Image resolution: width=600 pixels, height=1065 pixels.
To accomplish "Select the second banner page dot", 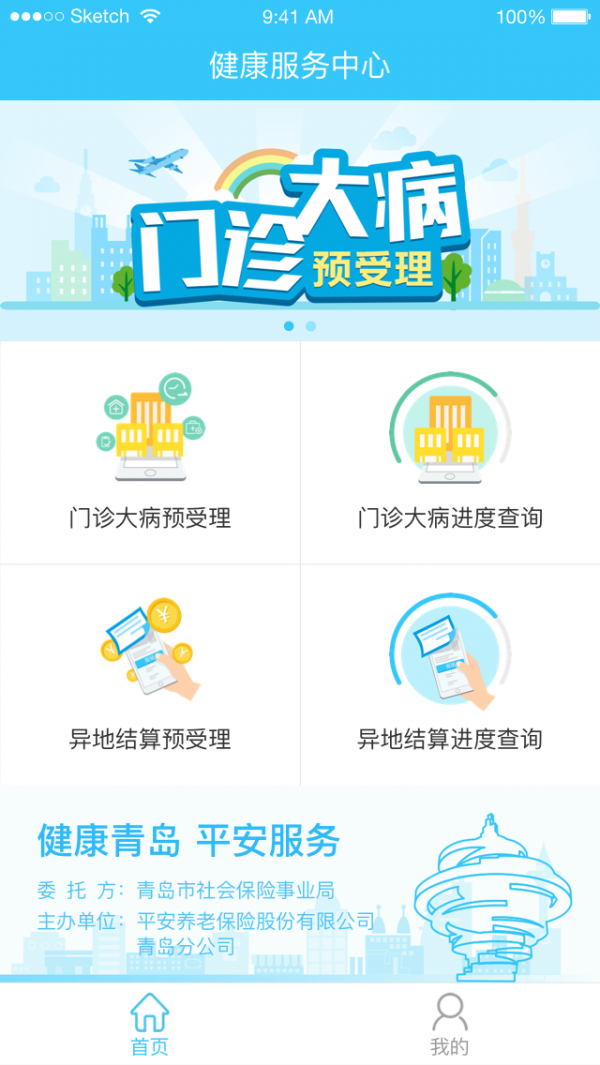I will coord(311,326).
